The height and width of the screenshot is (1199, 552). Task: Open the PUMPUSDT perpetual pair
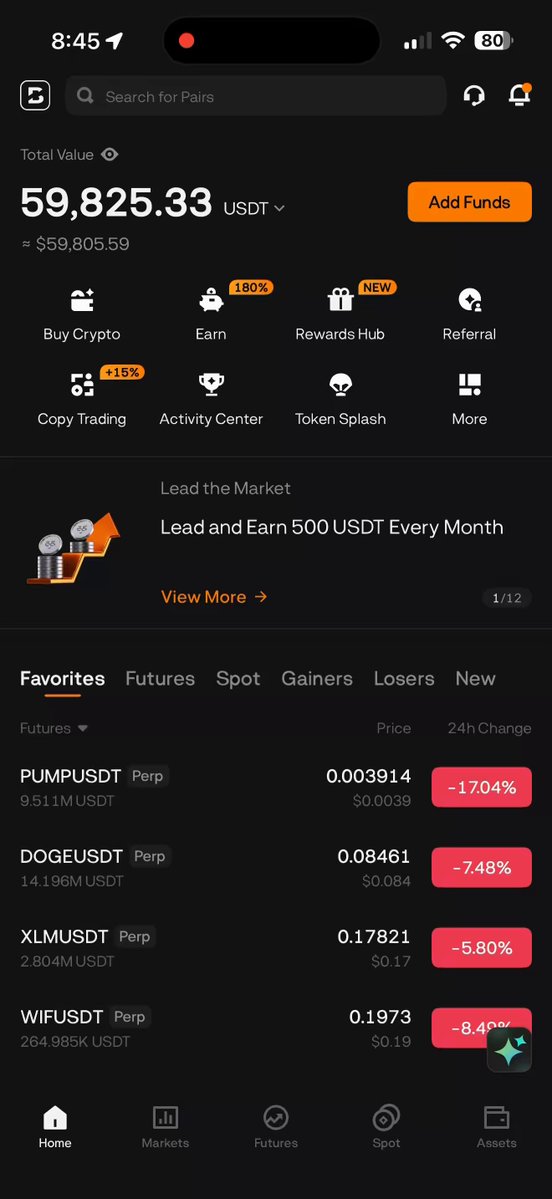click(x=276, y=788)
